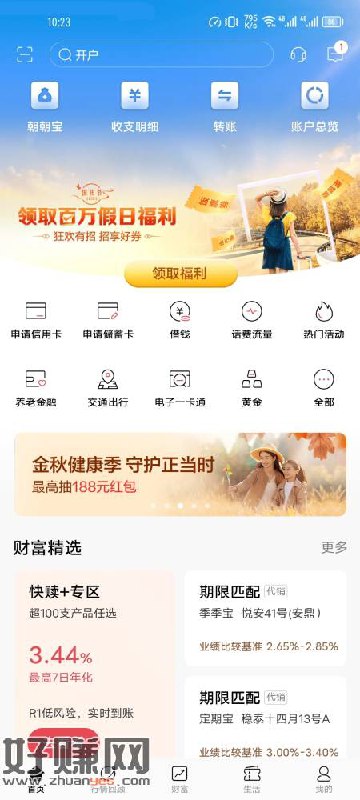Select 申请信用卡

point(36,320)
